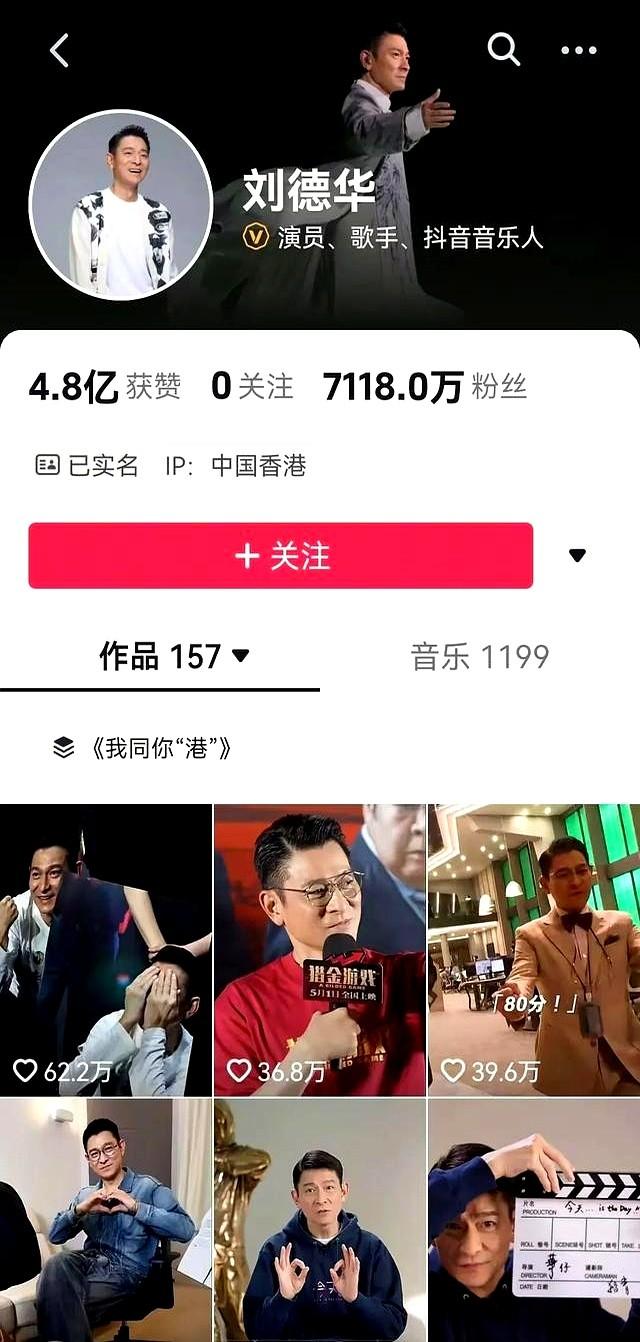Open the denim jacket heart-gesture video

click(106, 1220)
